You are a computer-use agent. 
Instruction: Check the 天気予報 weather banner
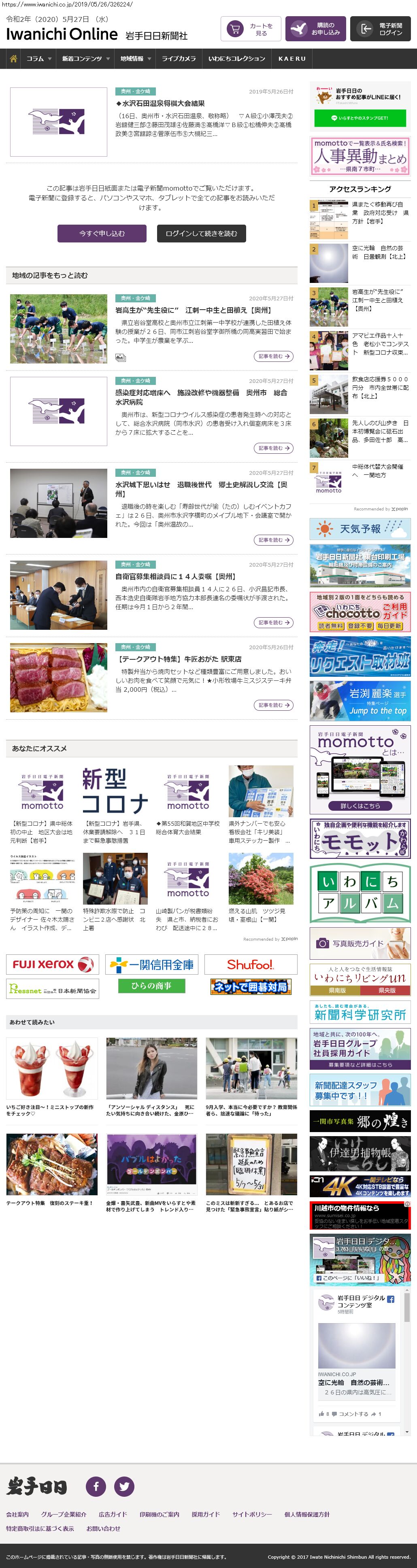click(x=359, y=529)
